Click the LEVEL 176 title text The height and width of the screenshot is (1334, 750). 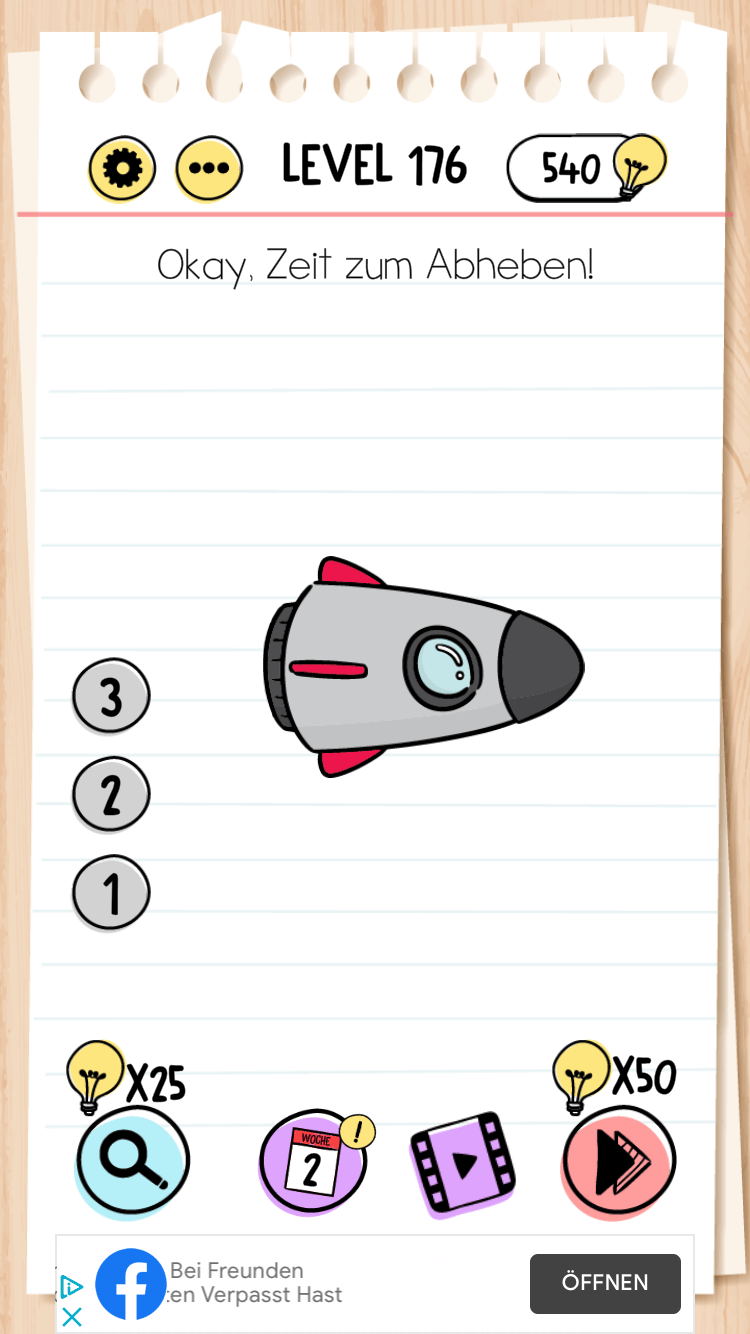pyautogui.click(x=374, y=166)
